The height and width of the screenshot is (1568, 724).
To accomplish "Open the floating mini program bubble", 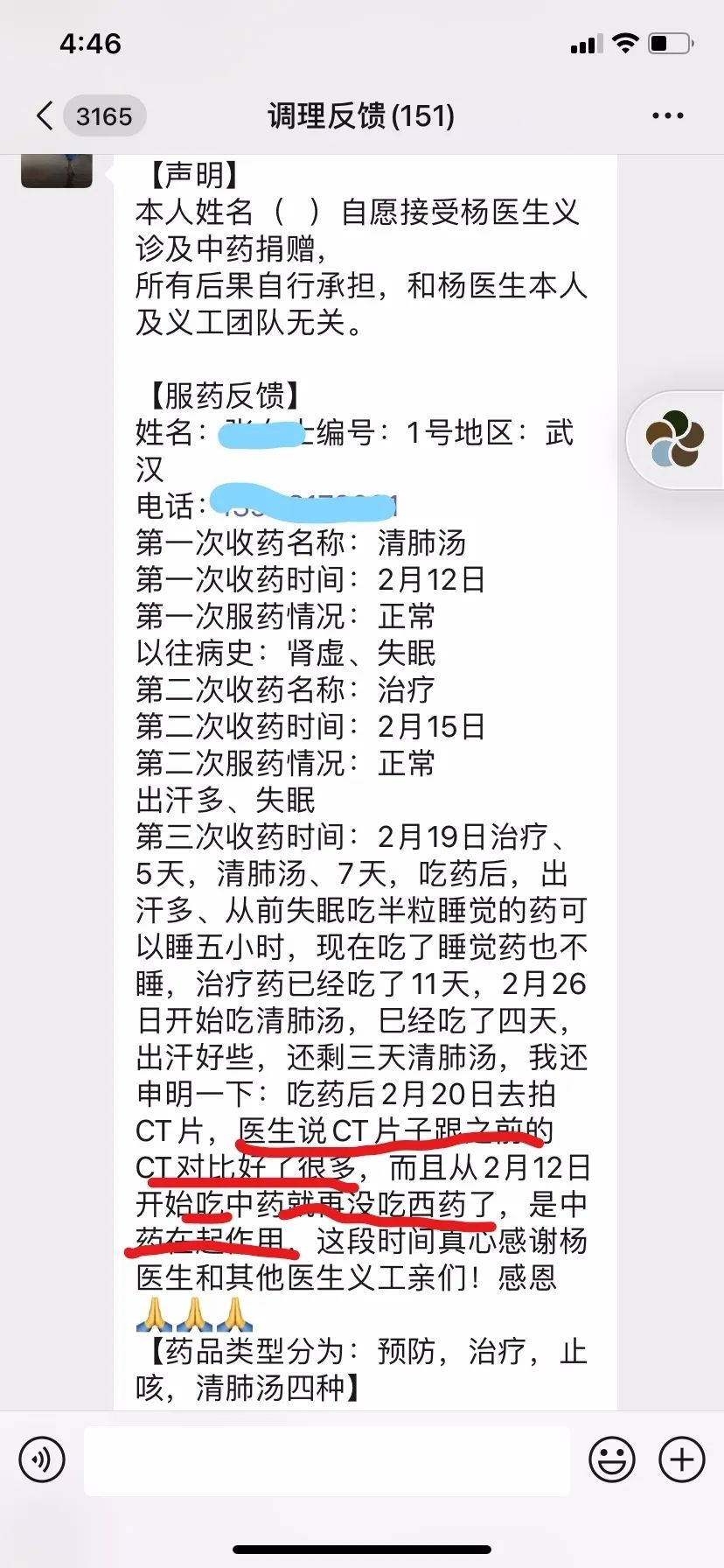I will pos(675,439).
